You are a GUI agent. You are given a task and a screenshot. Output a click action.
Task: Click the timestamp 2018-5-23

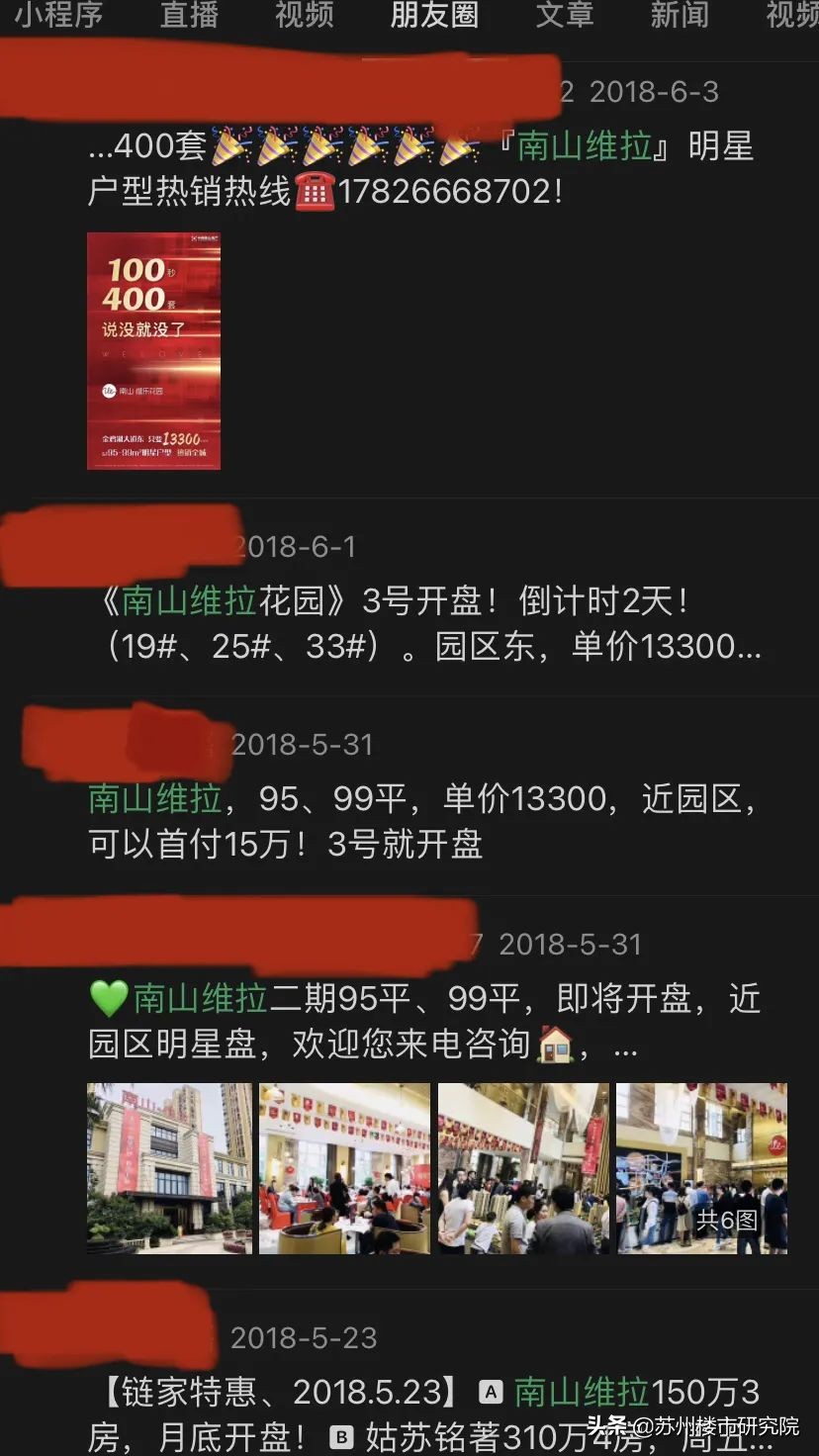[x=302, y=1337]
